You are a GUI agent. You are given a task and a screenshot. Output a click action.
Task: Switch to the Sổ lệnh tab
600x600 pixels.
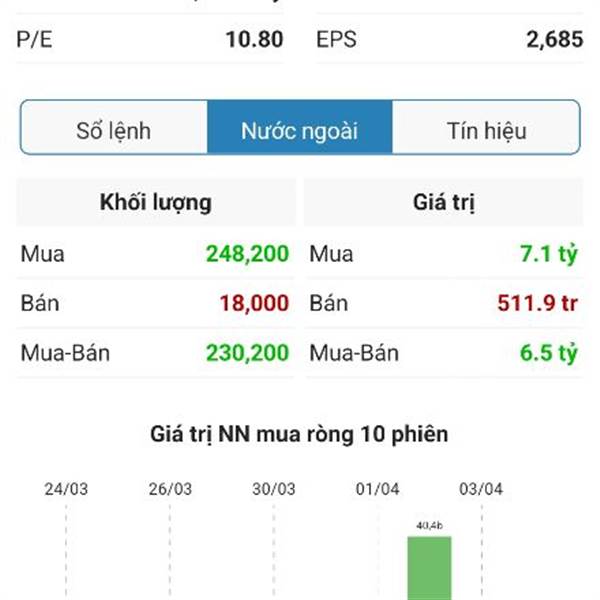[x=114, y=130]
